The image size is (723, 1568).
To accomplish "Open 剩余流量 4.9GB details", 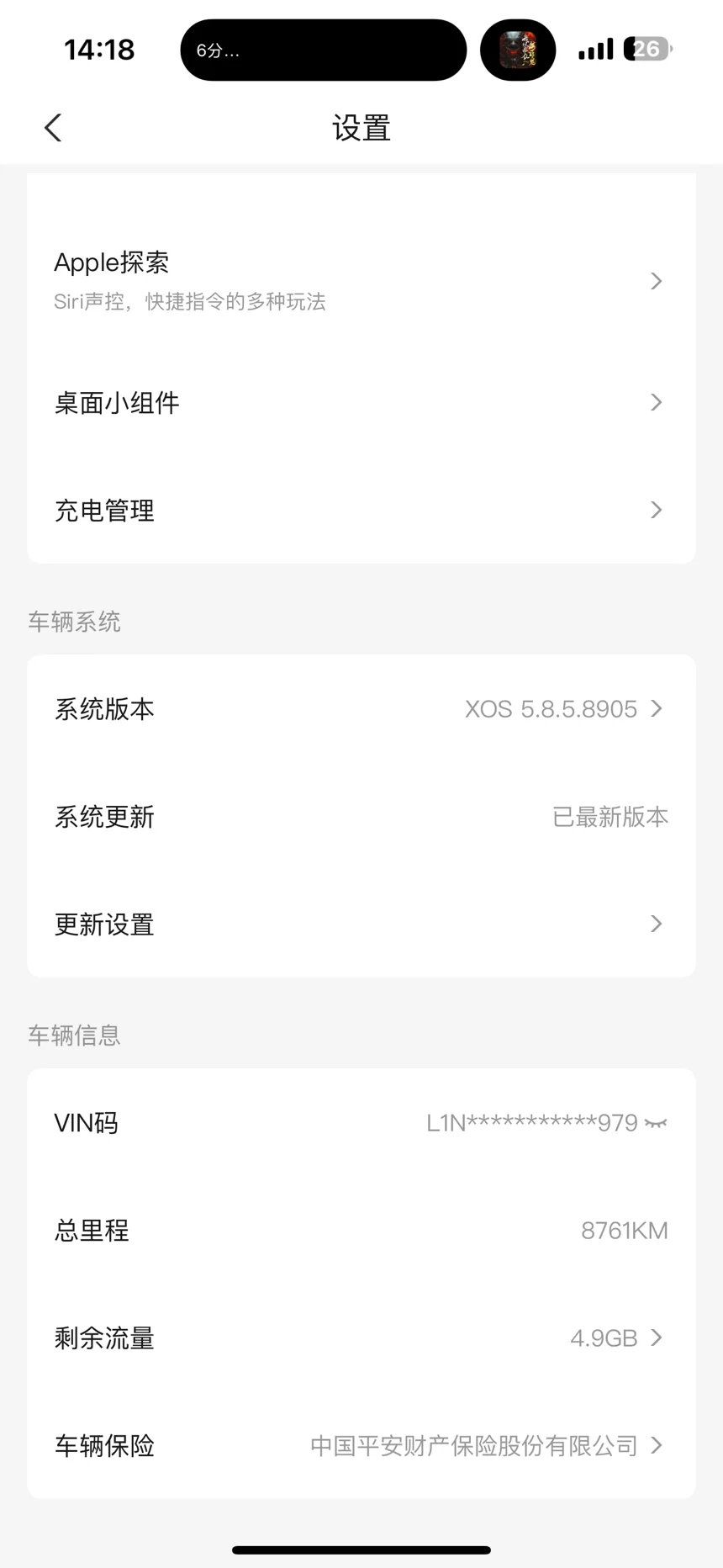I will tap(361, 1338).
